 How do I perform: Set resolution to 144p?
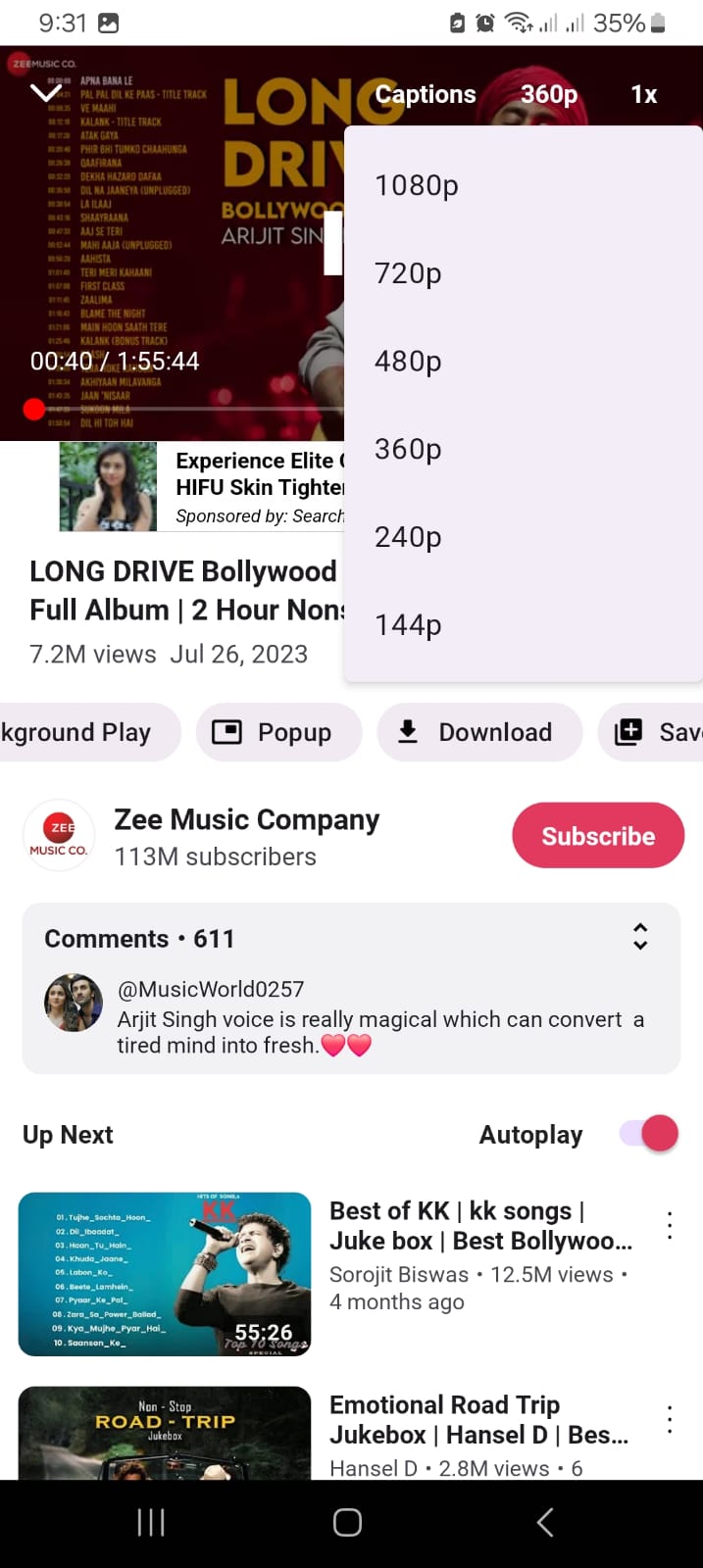(x=408, y=625)
